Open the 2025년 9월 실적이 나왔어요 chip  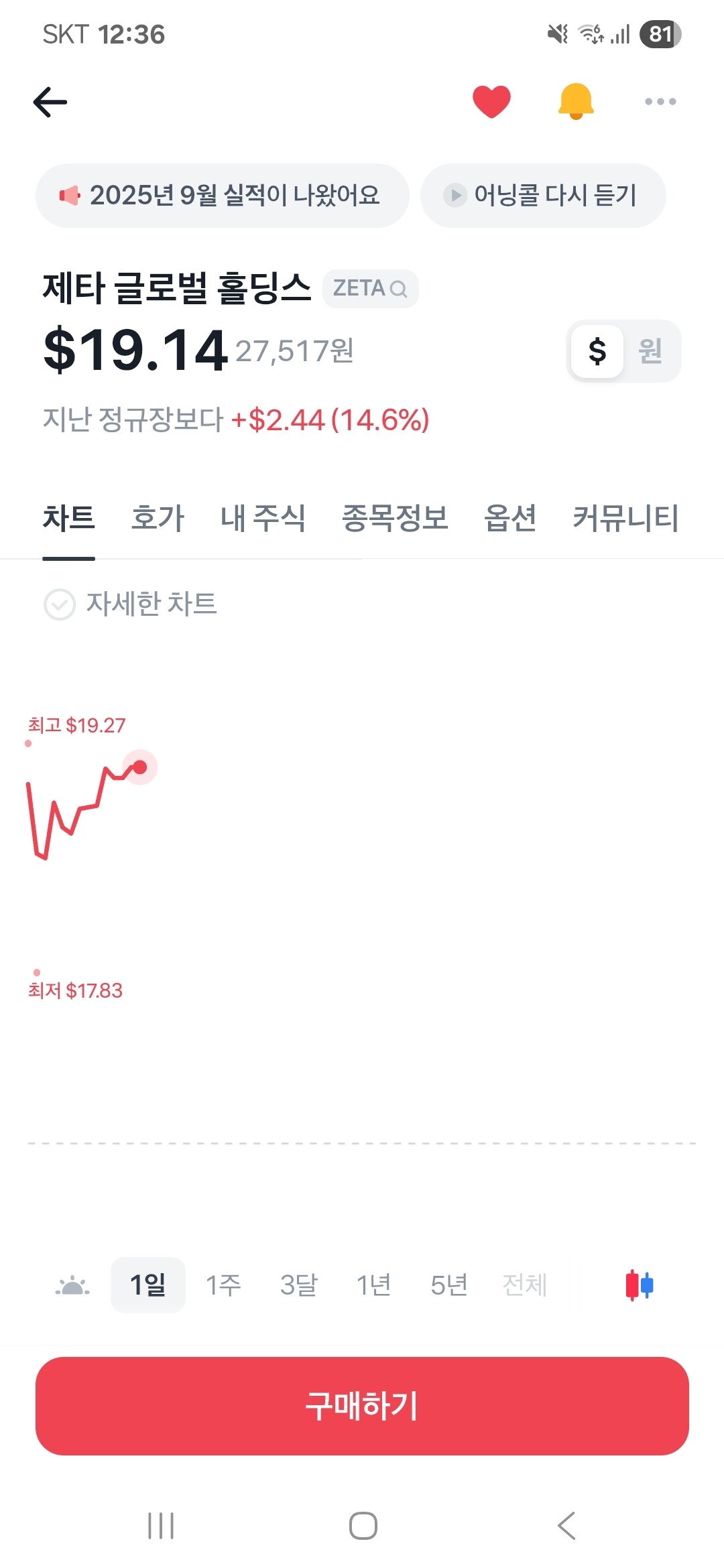point(222,196)
